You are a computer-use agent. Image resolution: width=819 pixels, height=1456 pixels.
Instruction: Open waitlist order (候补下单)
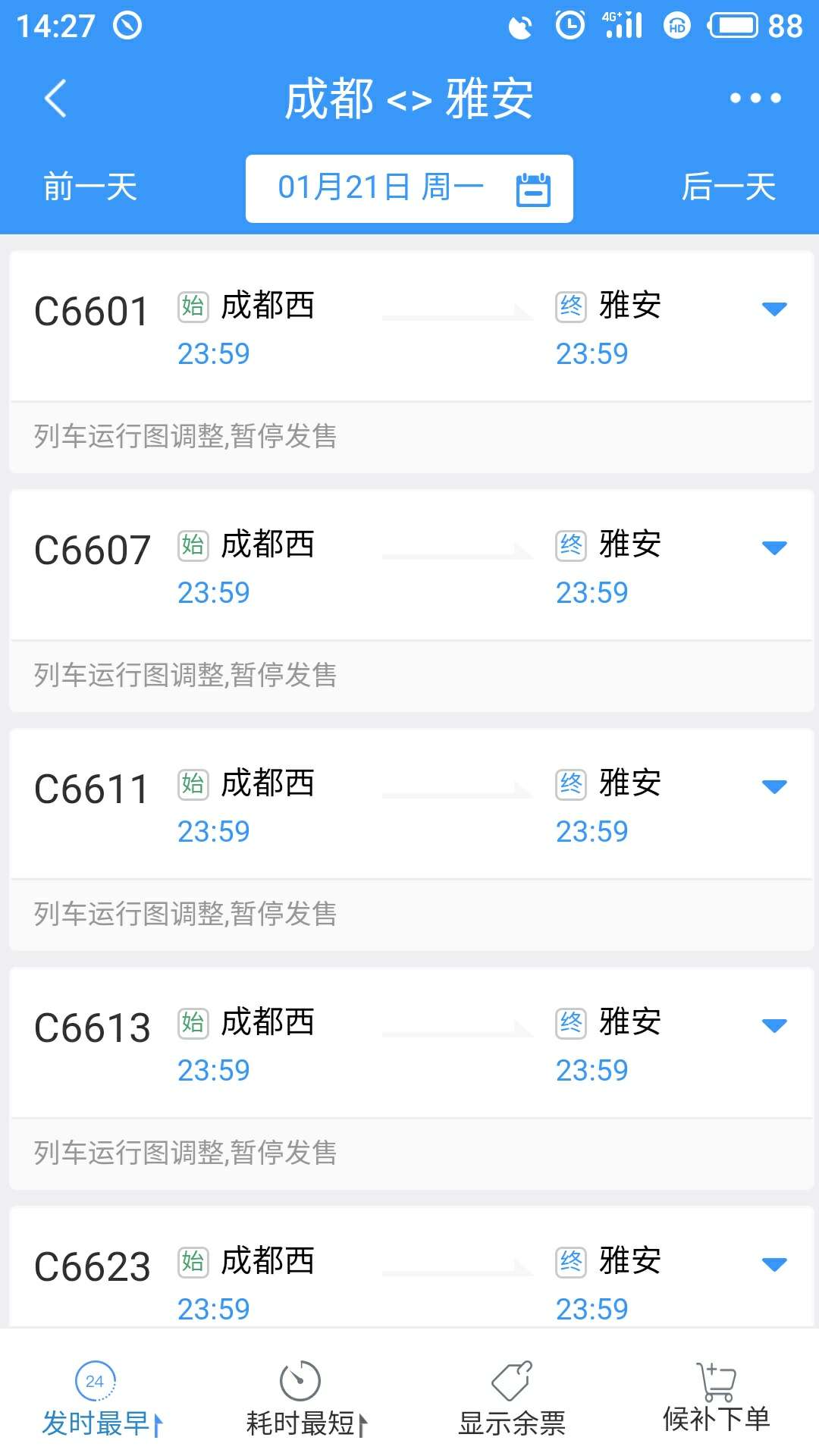point(716,1401)
